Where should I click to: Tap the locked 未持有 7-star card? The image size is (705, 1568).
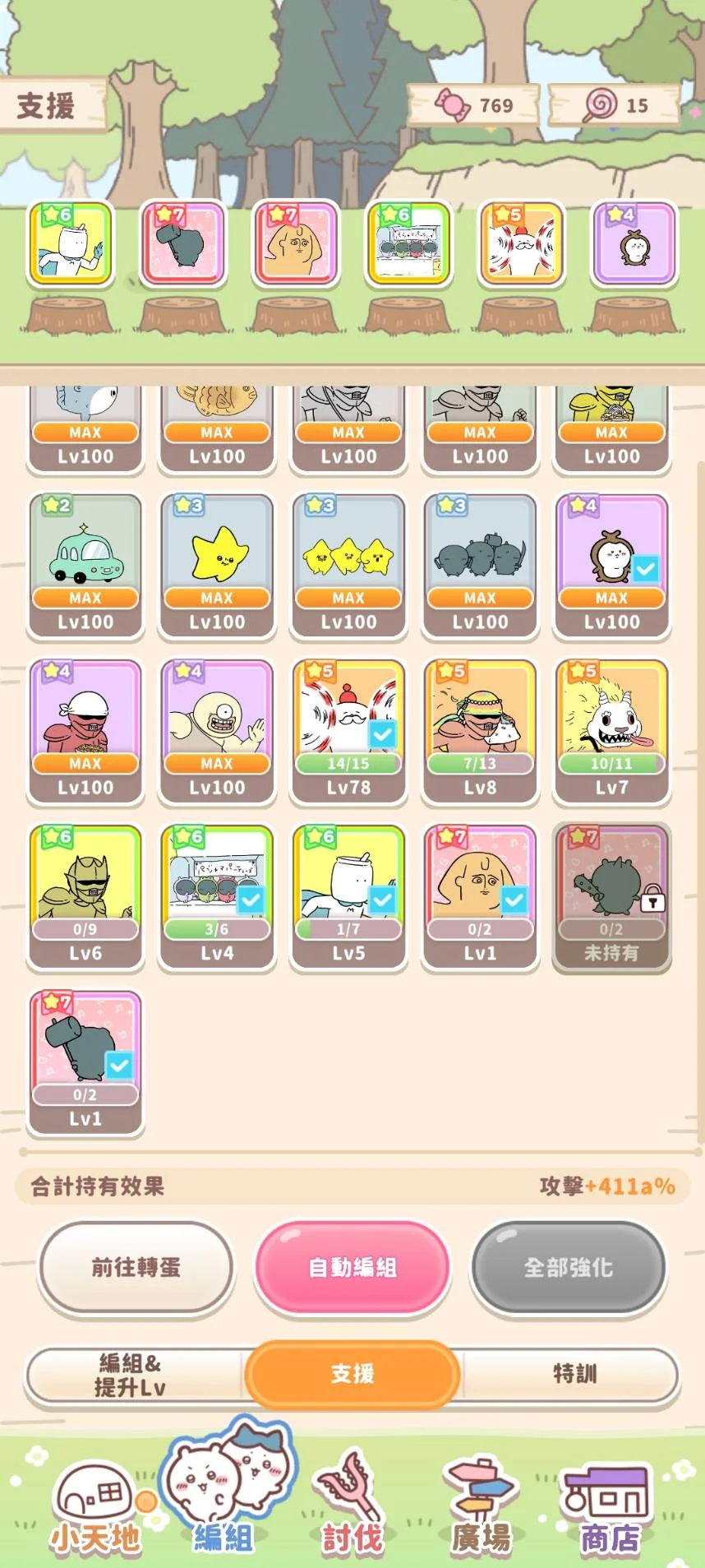pyautogui.click(x=611, y=896)
